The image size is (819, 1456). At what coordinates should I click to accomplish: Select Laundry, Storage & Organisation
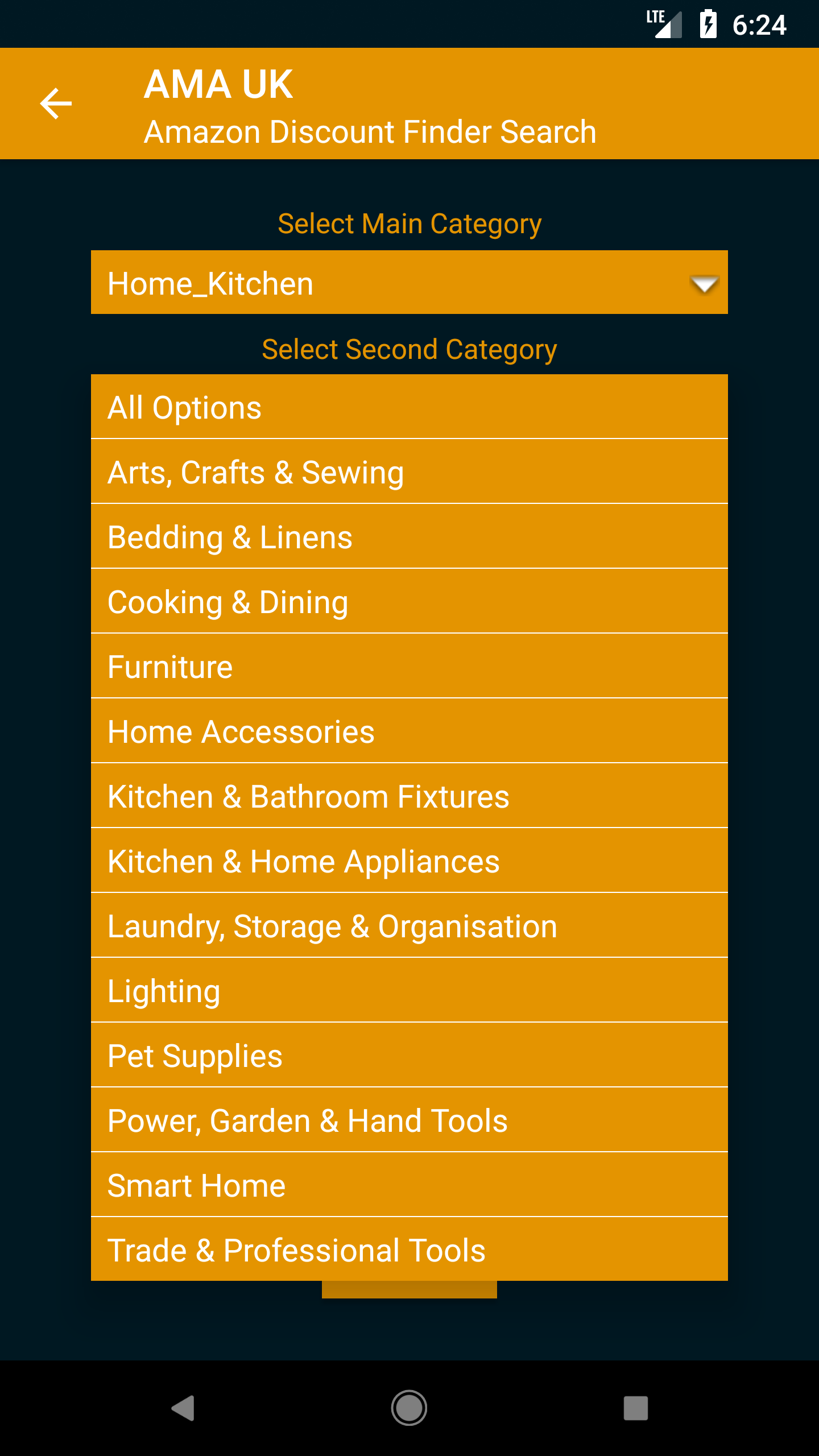[x=409, y=926]
